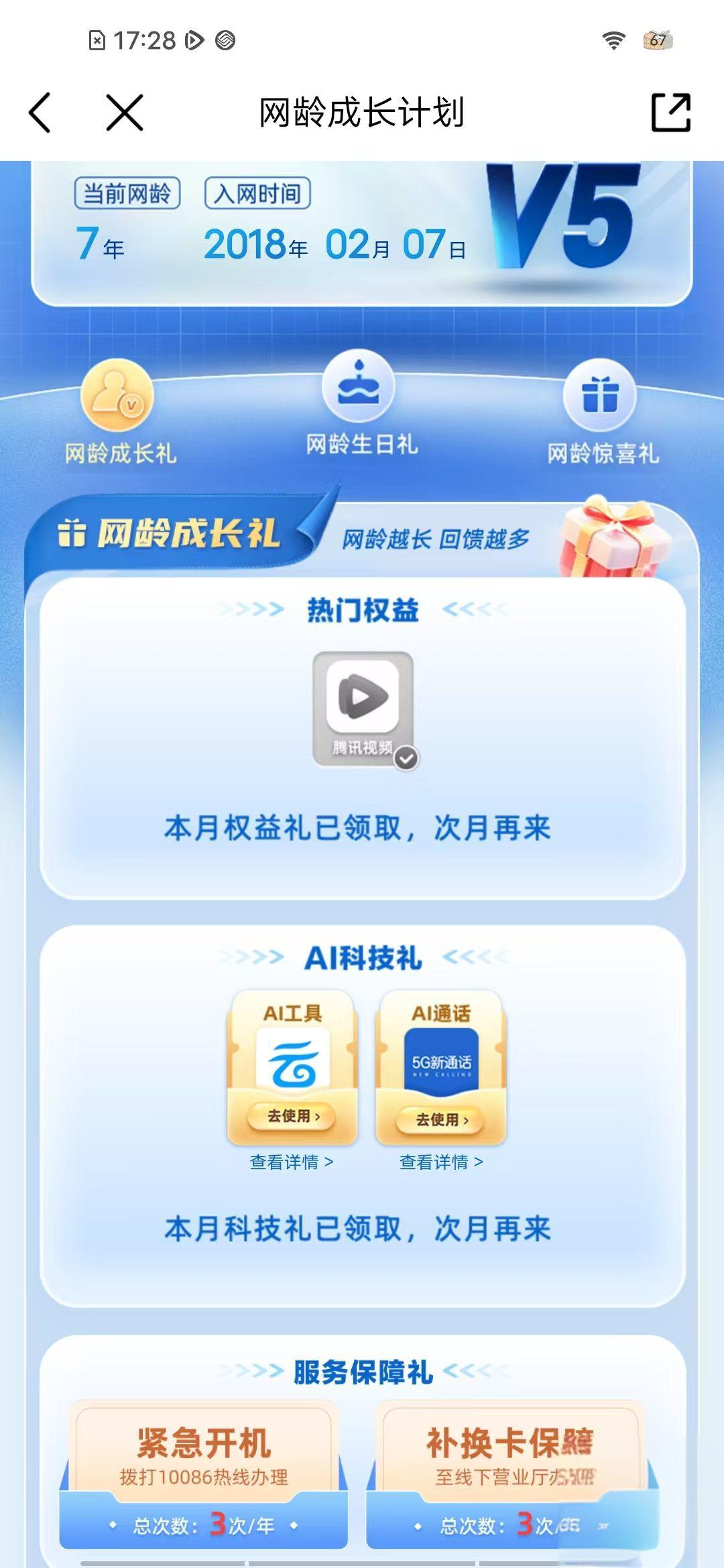Open the 补换卡保障 service card
This screenshot has width=724, height=1568.
click(x=511, y=1473)
